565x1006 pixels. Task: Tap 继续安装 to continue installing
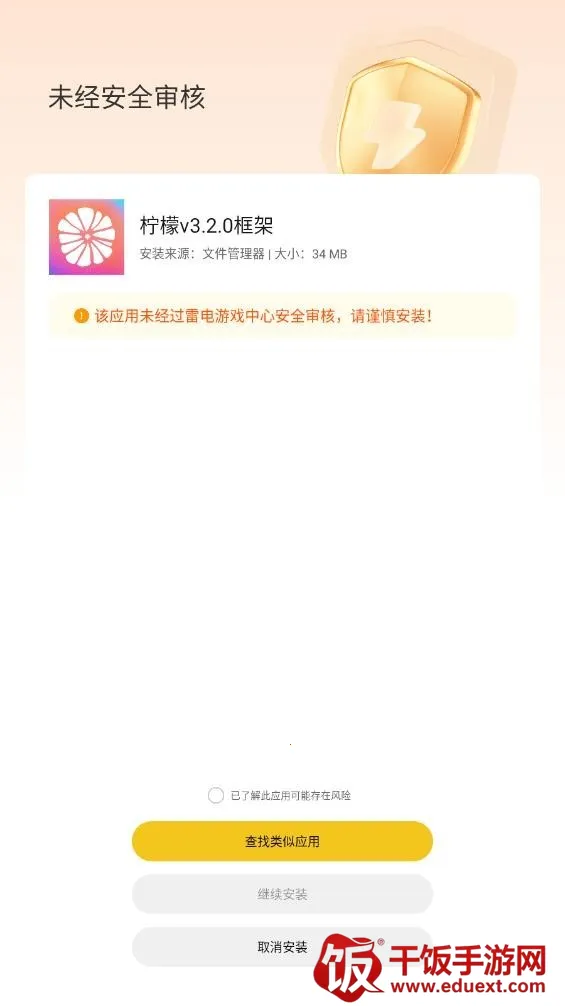(282, 894)
